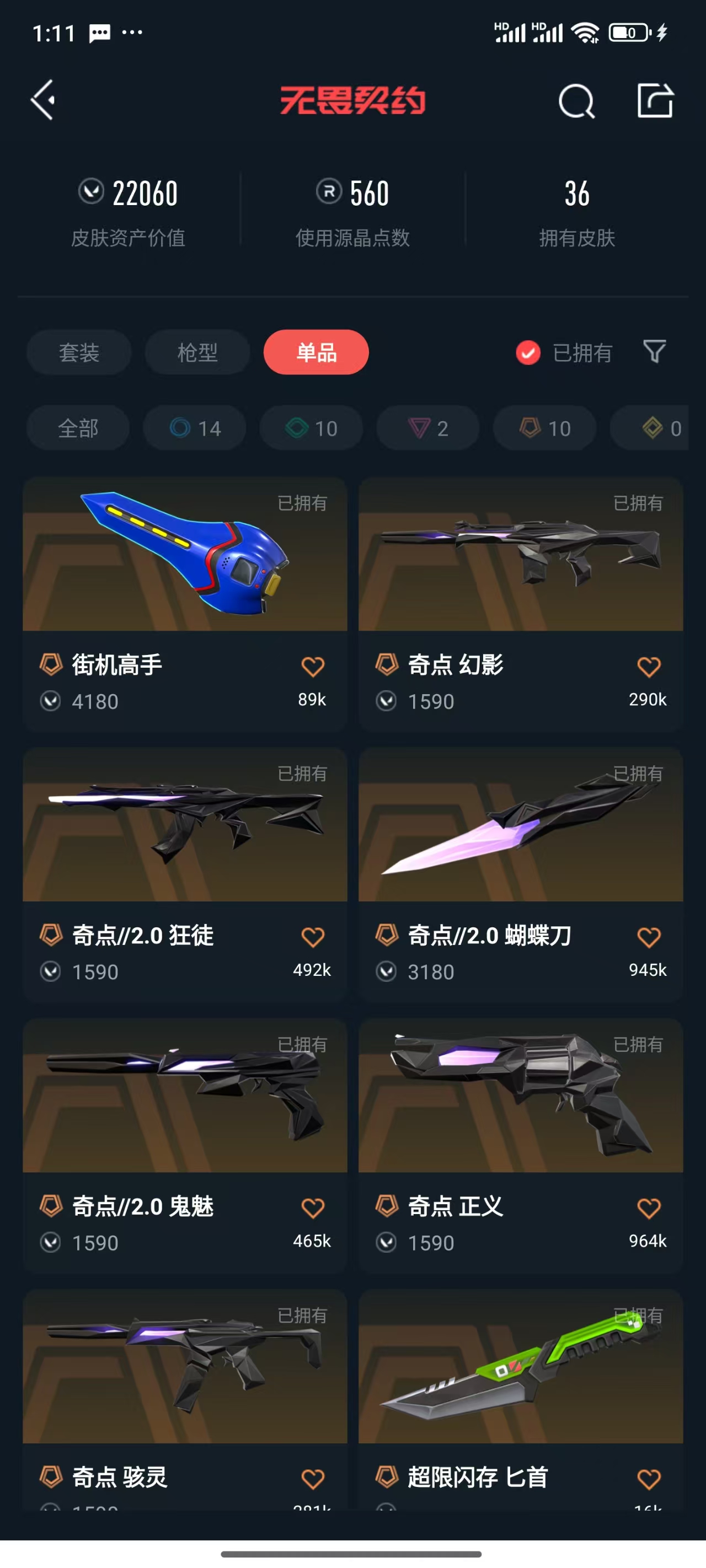This screenshot has height=1568, width=706.
Task: Select the 单品 tab
Action: tap(316, 352)
